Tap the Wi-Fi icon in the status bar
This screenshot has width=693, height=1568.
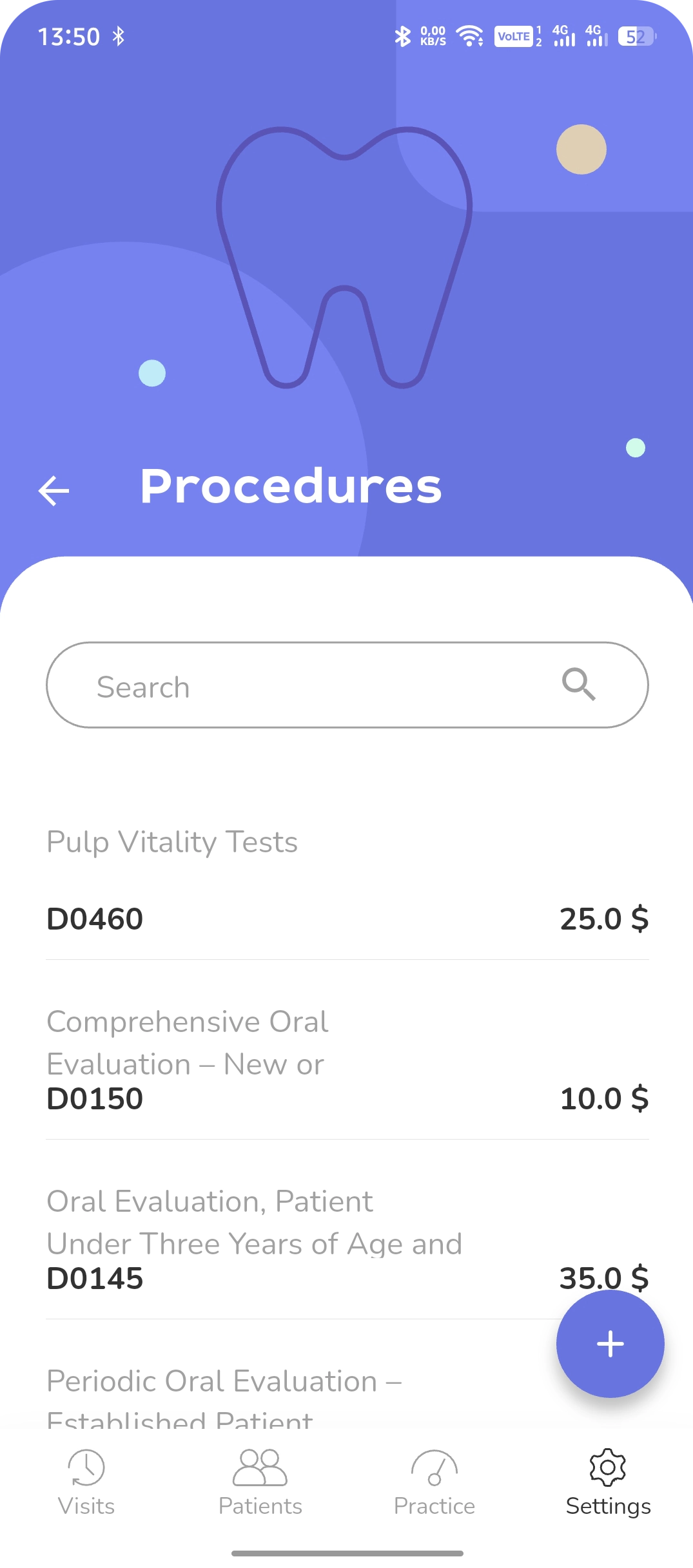(x=470, y=37)
